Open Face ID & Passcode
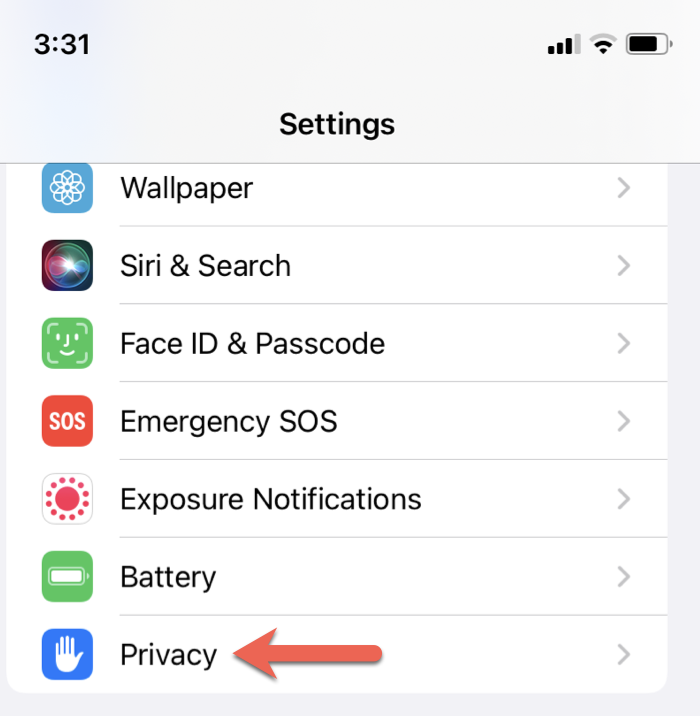This screenshot has height=716, width=700. pos(252,344)
